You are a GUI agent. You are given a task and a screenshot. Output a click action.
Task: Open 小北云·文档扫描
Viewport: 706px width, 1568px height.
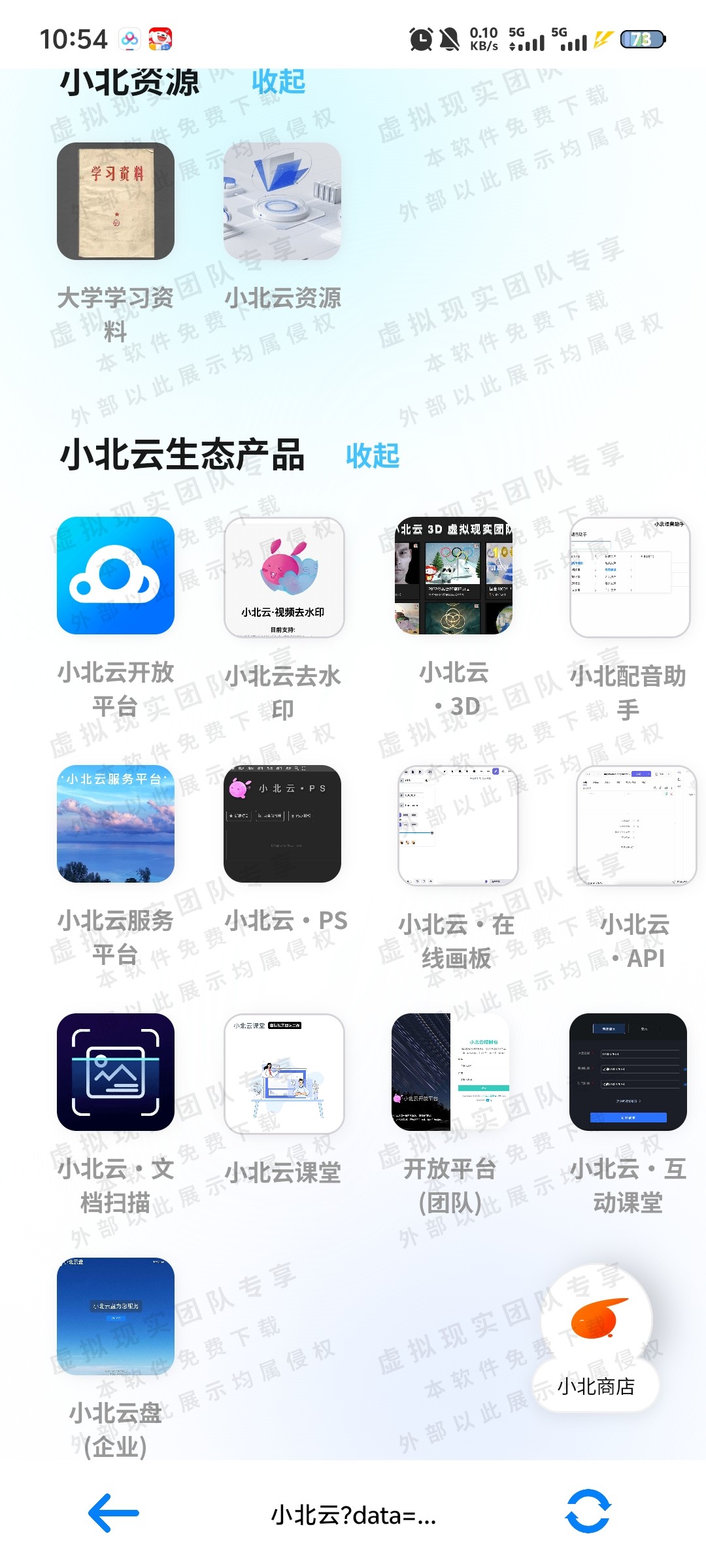pos(116,1072)
